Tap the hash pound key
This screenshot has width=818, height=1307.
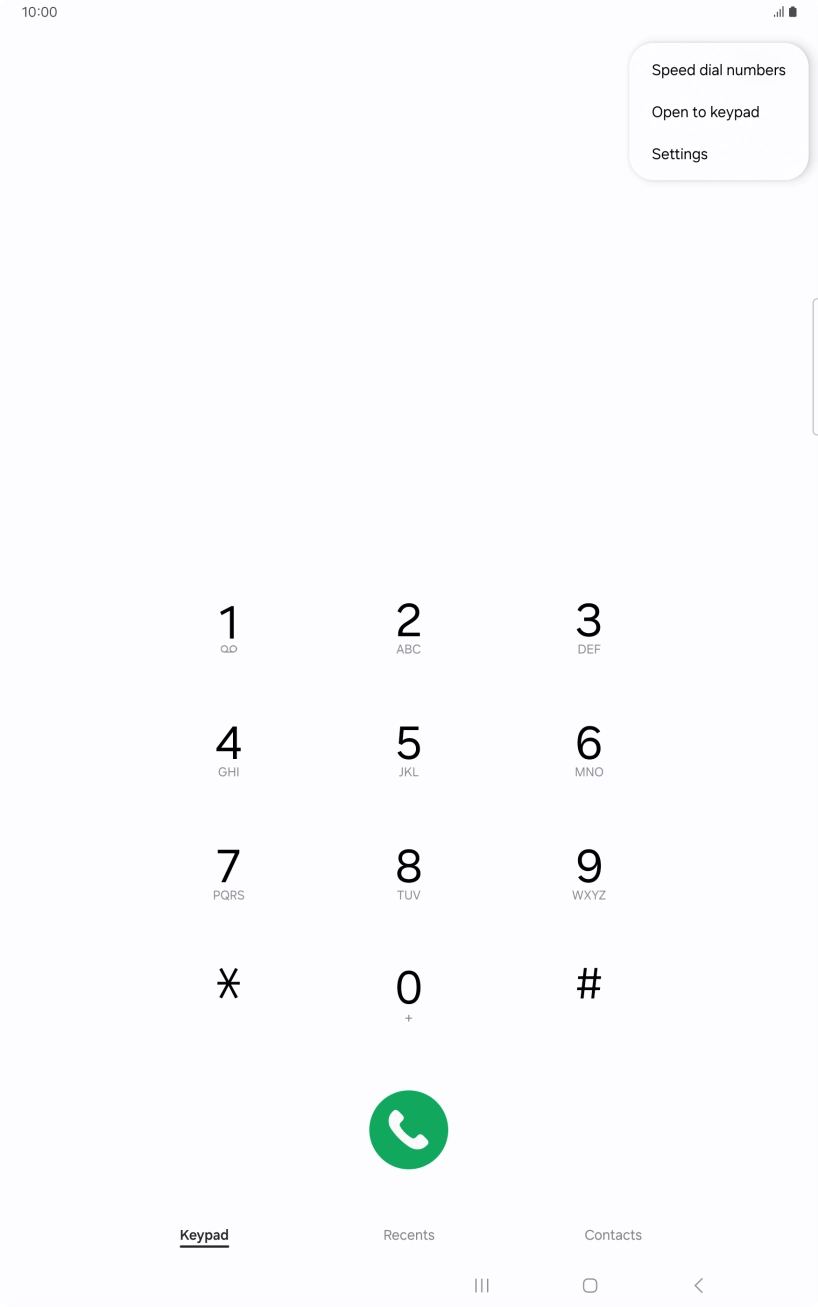coord(588,985)
